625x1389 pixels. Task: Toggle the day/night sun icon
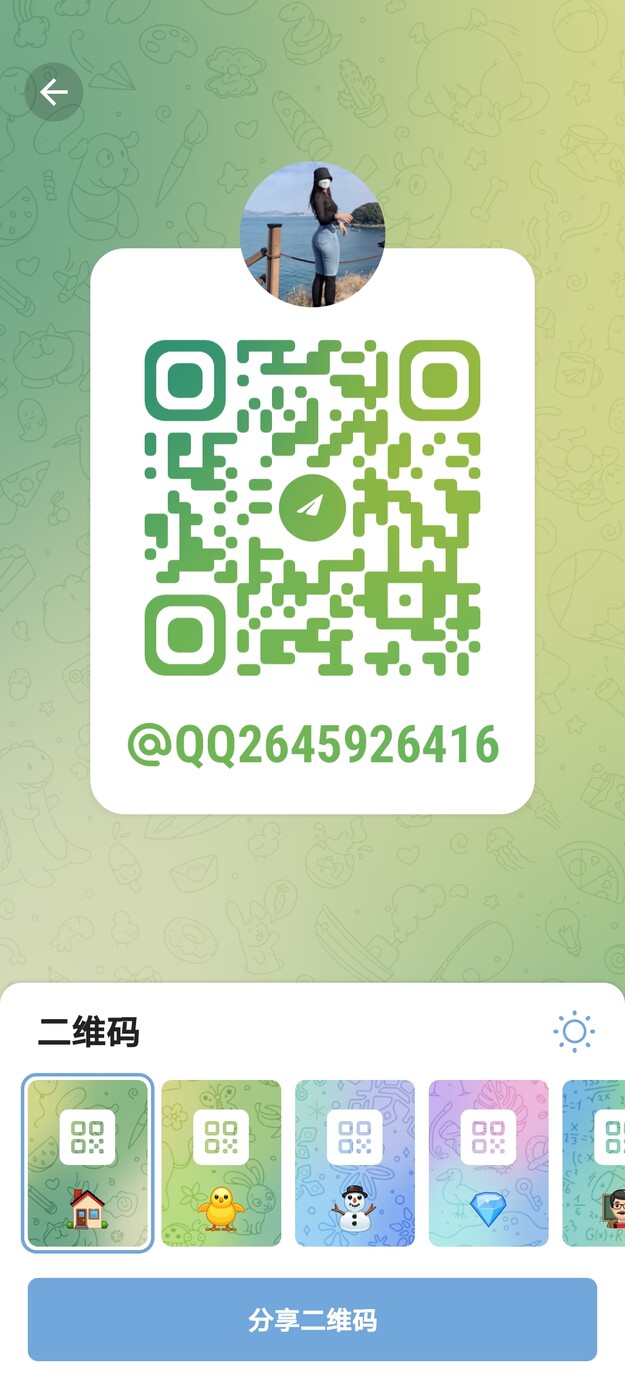pos(574,1031)
